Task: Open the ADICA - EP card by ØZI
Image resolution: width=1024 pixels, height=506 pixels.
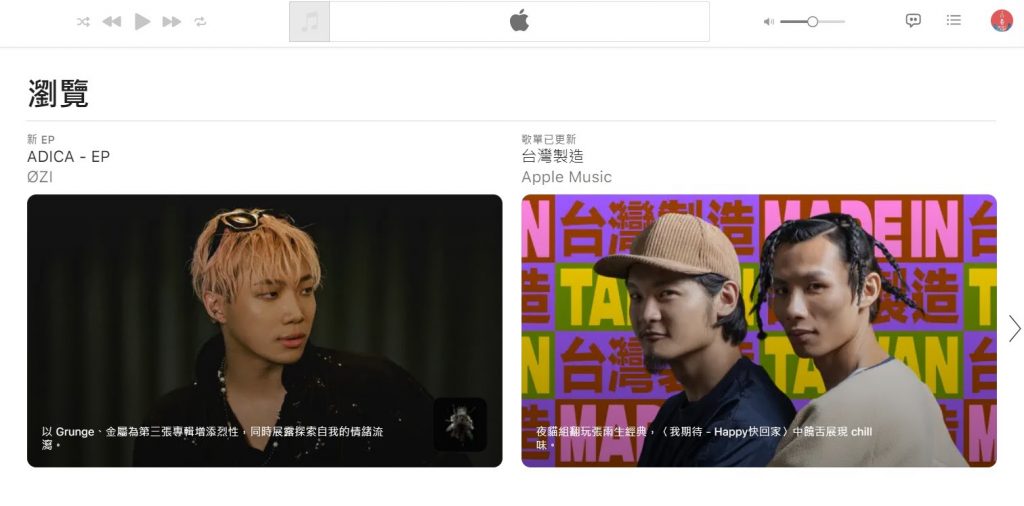Action: 264,330
